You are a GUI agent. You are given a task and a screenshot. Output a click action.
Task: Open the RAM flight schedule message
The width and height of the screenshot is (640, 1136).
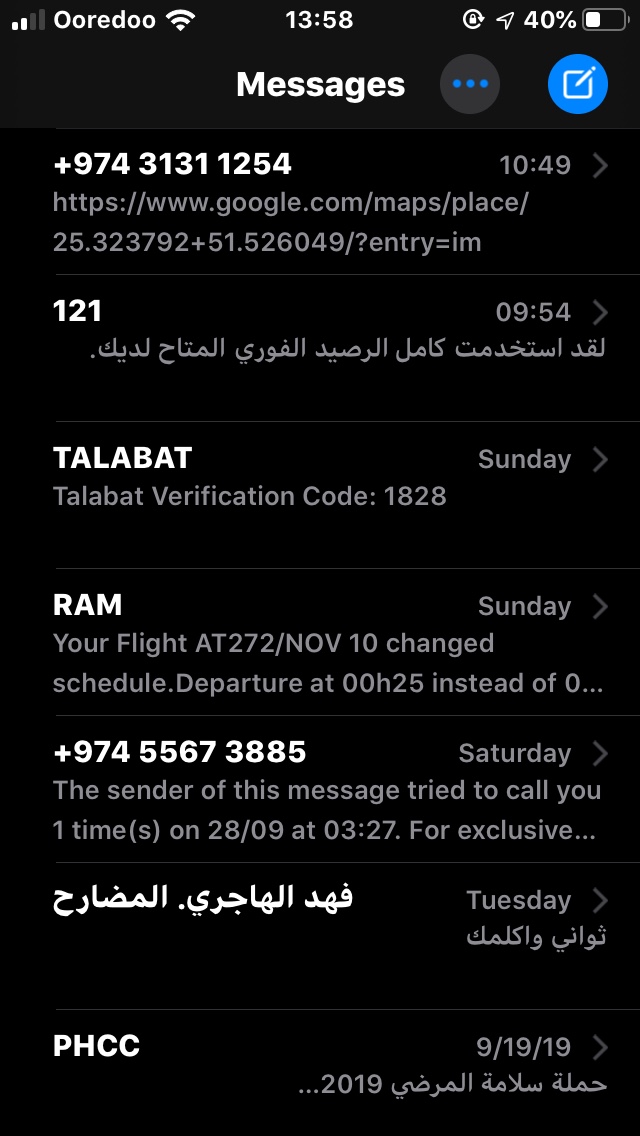tap(320, 643)
